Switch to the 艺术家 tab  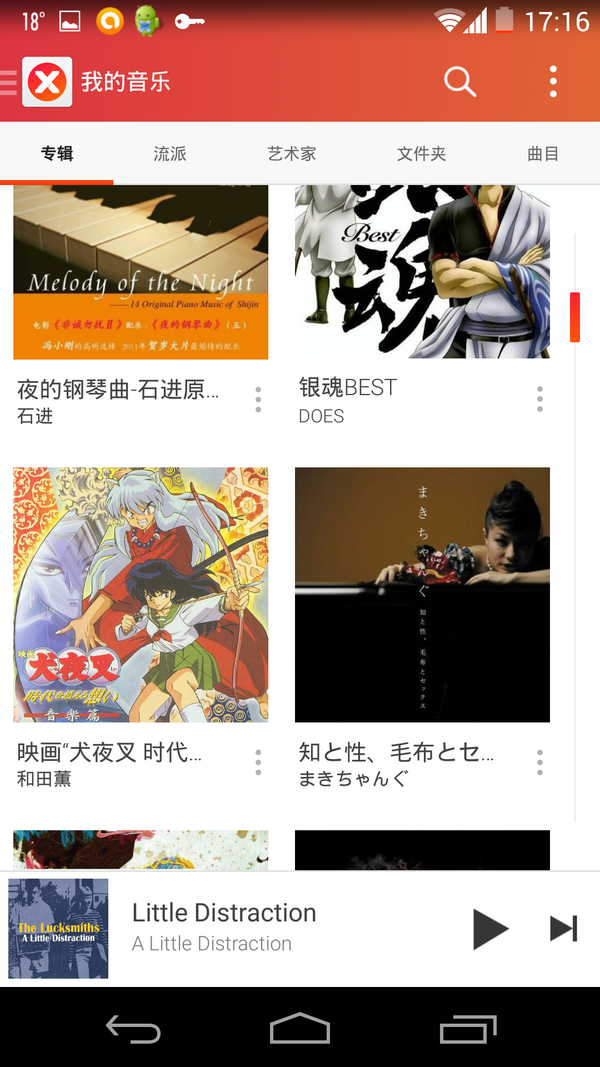(x=292, y=154)
